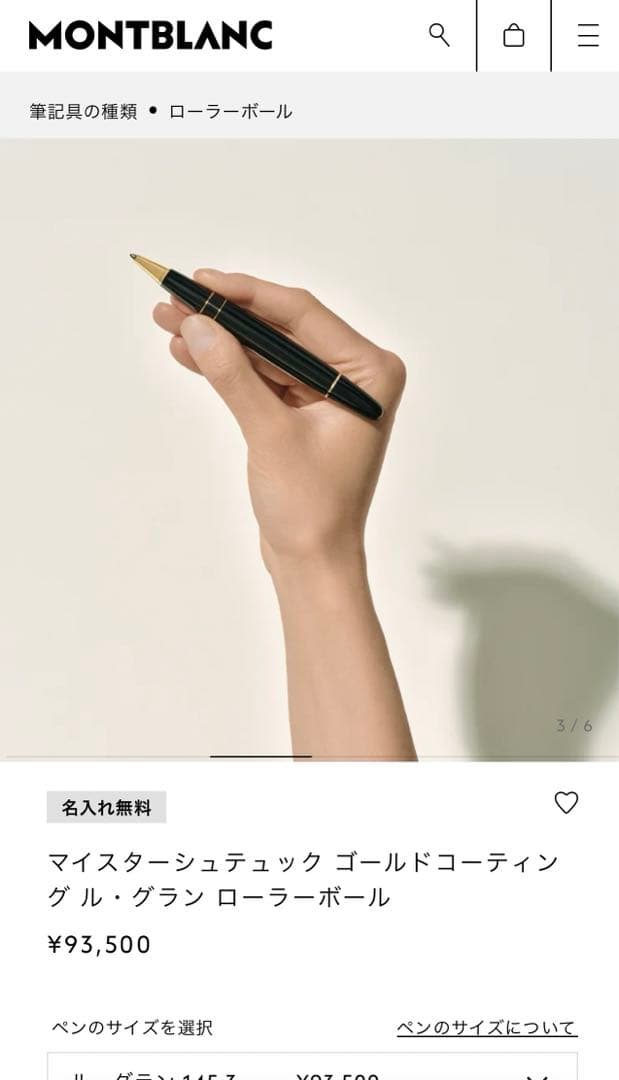Viewport: 619px width, 1080px height.
Task: Open the ペンのサイズについて link
Action: (486, 1028)
